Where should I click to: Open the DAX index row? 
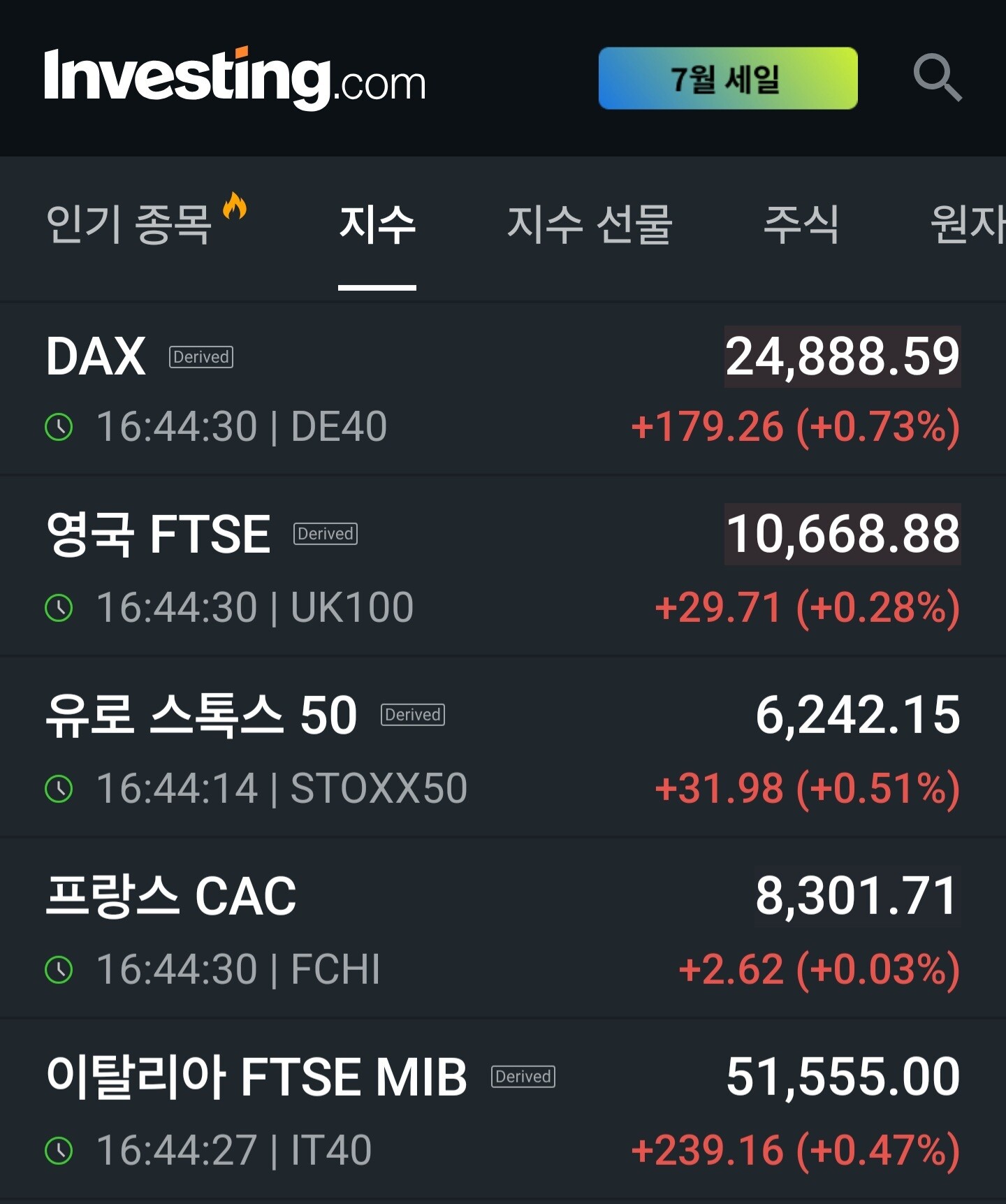pyautogui.click(x=503, y=390)
